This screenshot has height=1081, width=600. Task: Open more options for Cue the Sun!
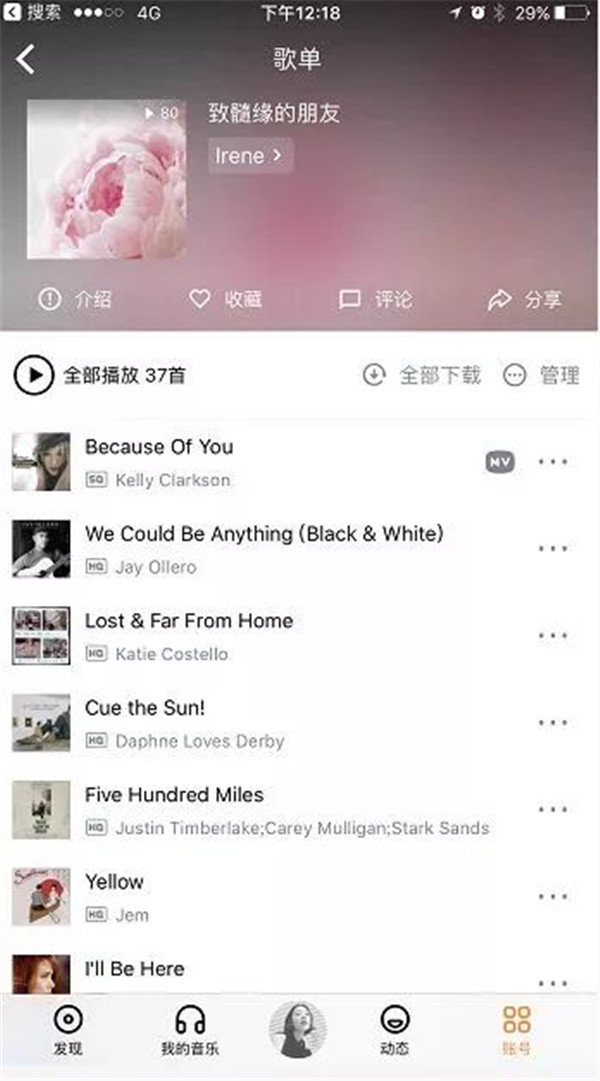pos(553,723)
